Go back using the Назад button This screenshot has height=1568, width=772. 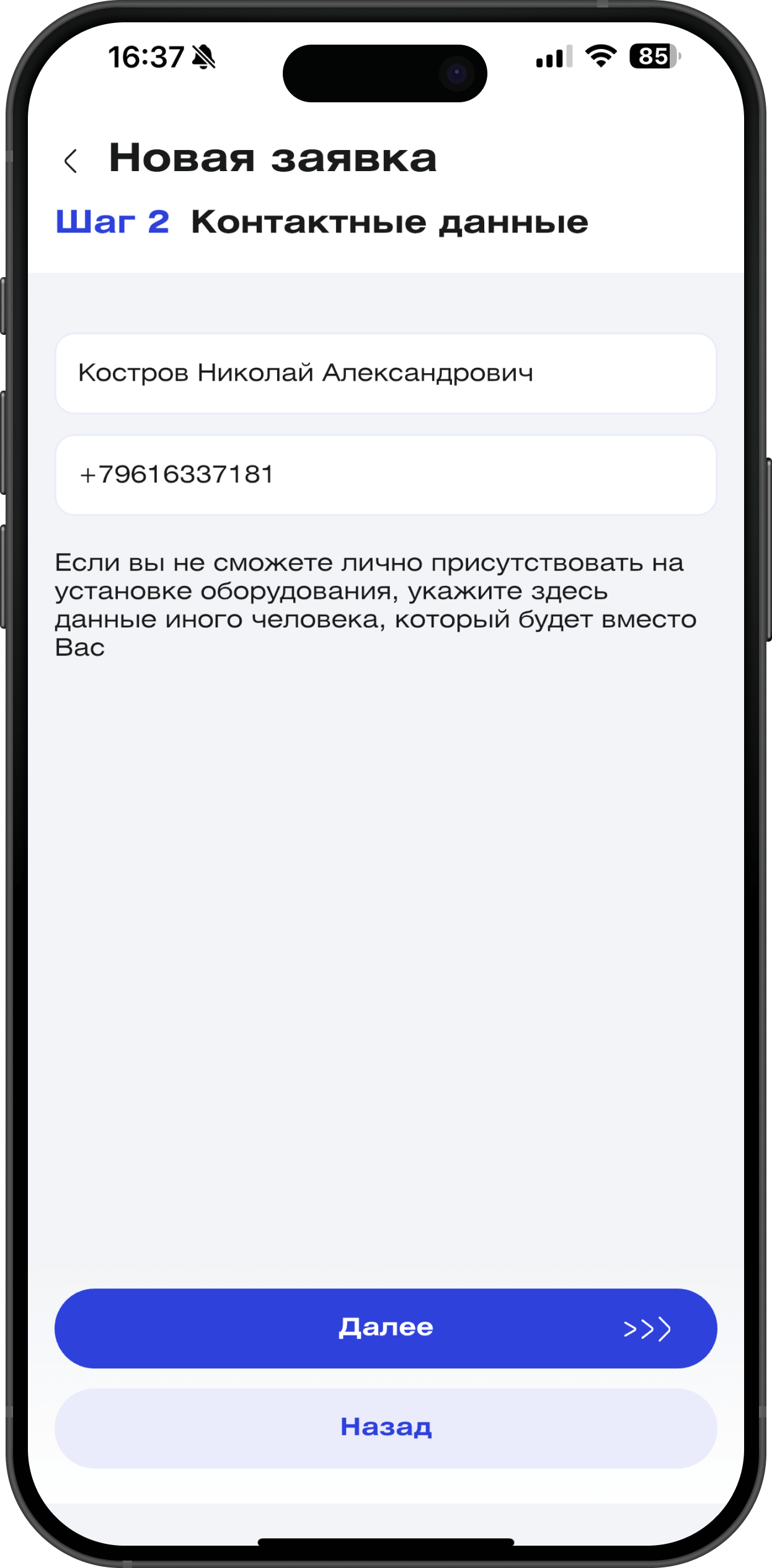pos(386,1428)
